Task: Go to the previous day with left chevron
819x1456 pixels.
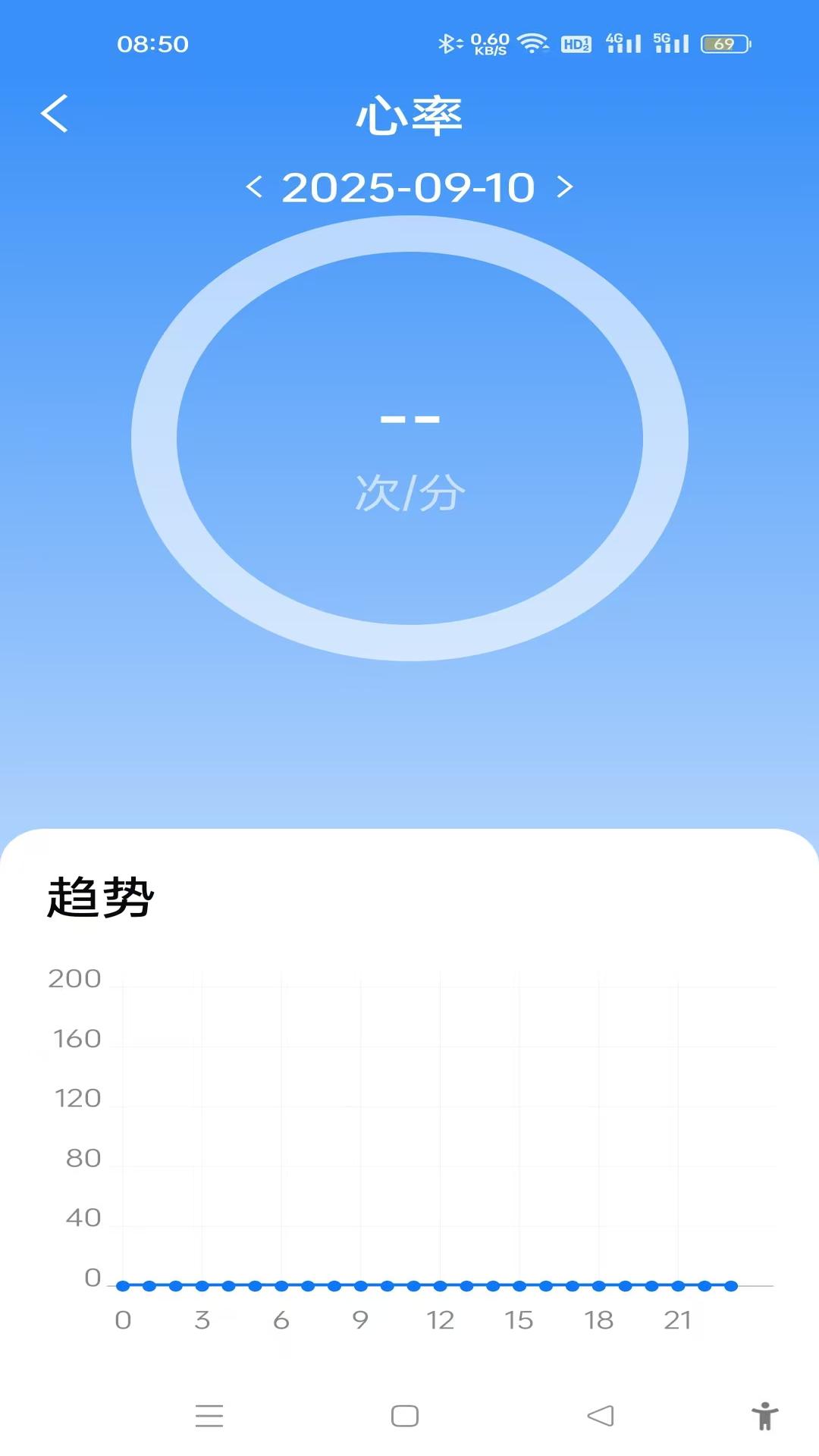Action: click(x=256, y=187)
